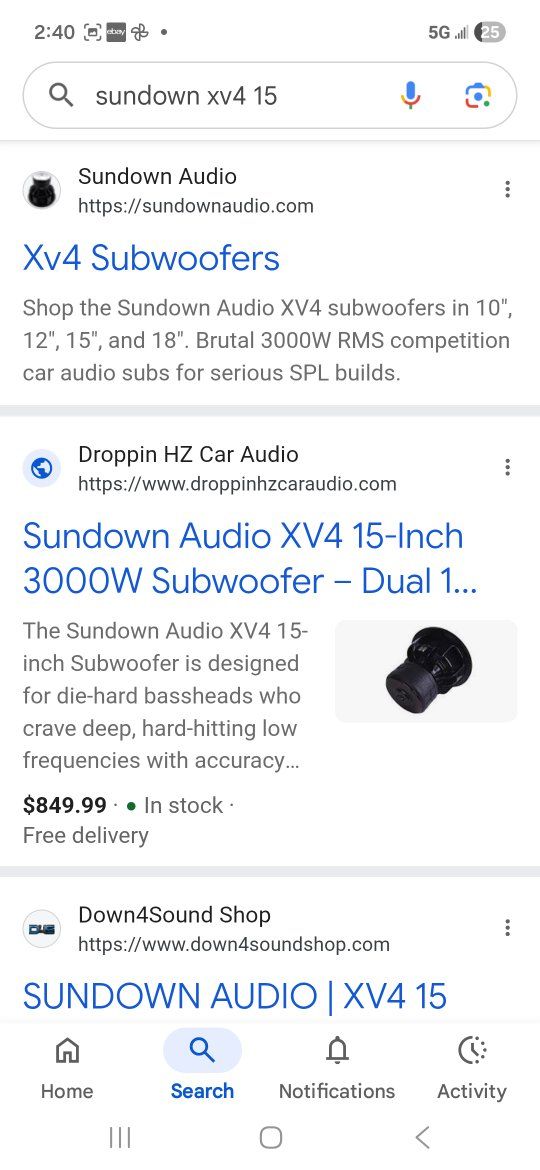The width and height of the screenshot is (540, 1170).
Task: Select the Search tab
Action: pos(202,1069)
